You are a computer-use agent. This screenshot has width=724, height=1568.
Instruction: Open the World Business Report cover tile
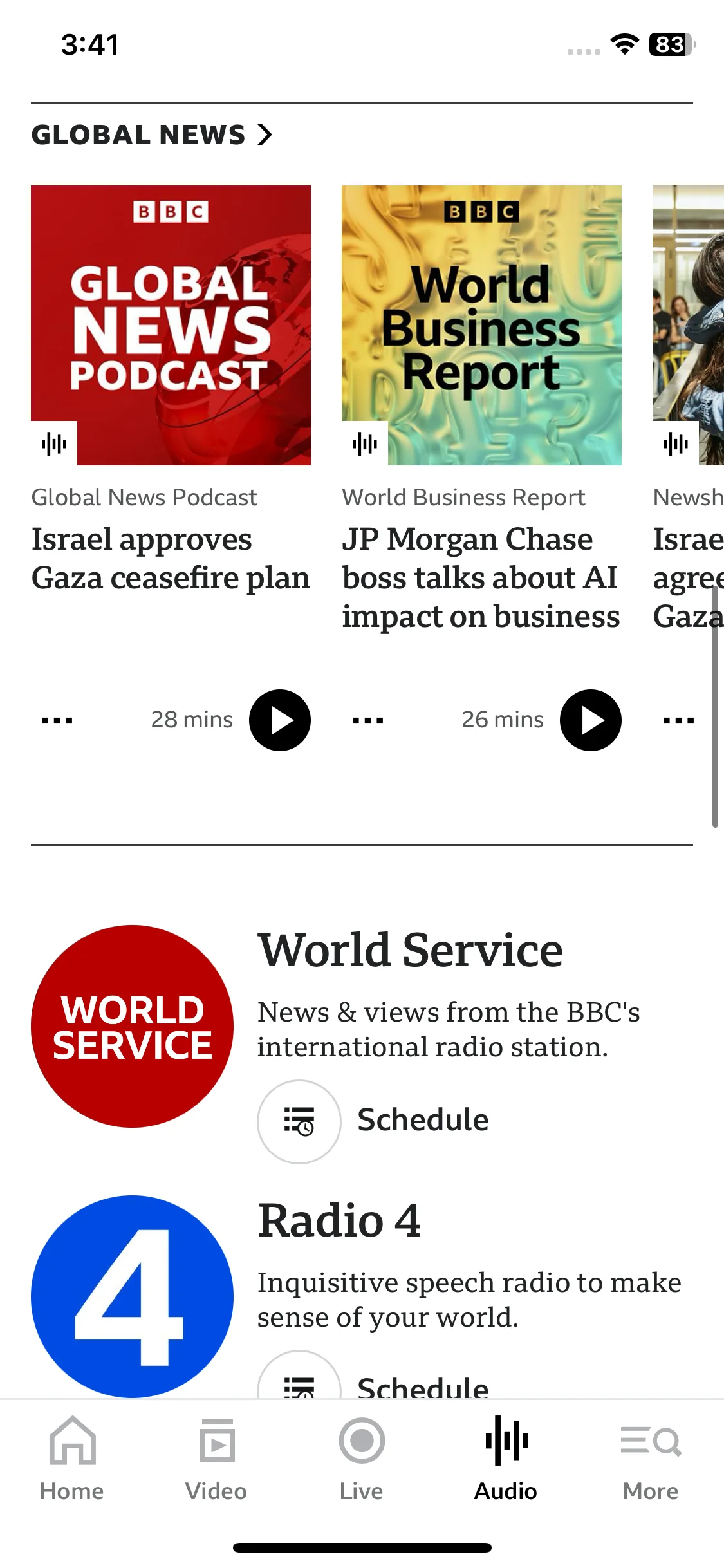coord(481,325)
